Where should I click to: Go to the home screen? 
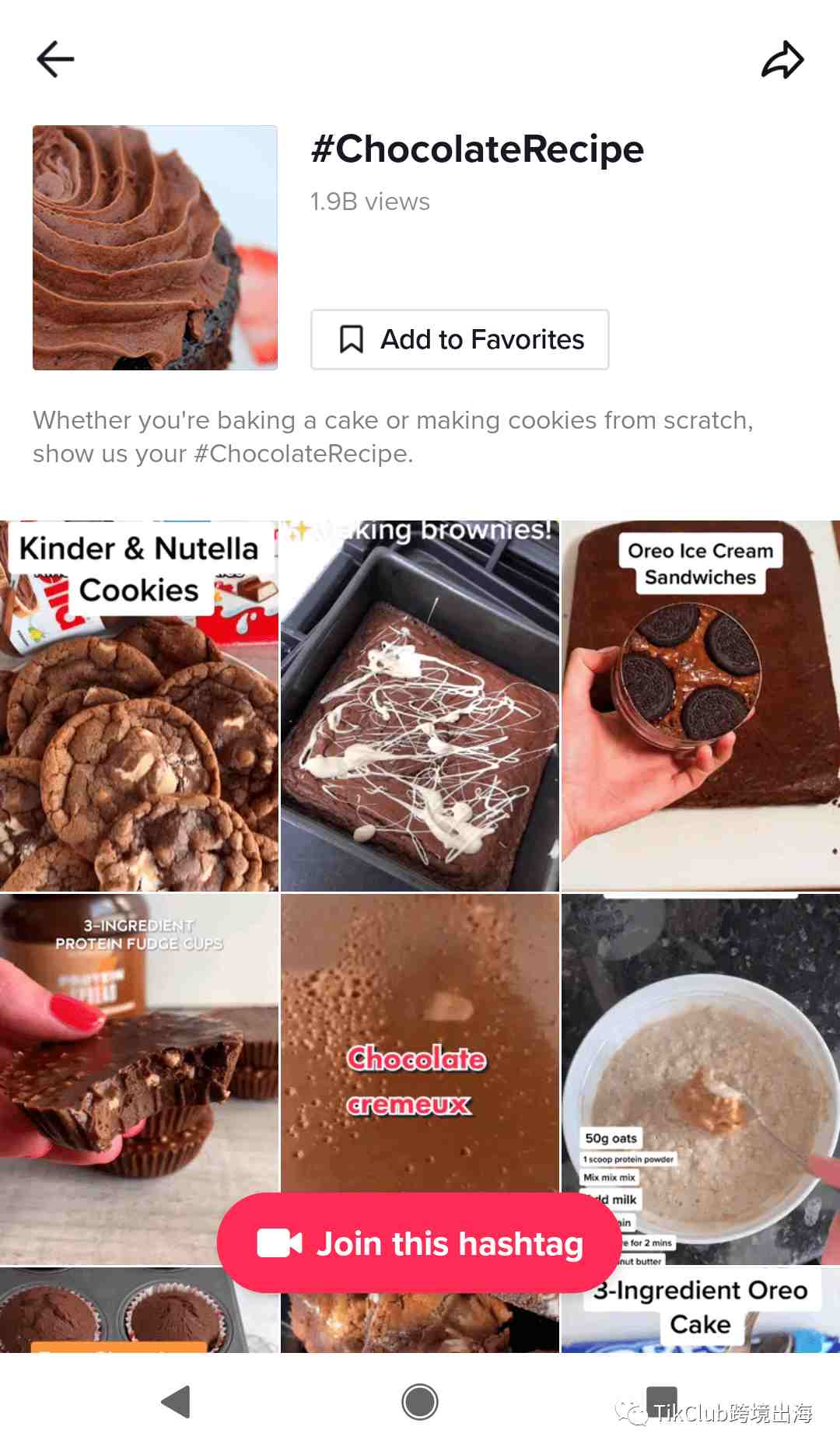click(x=420, y=1402)
